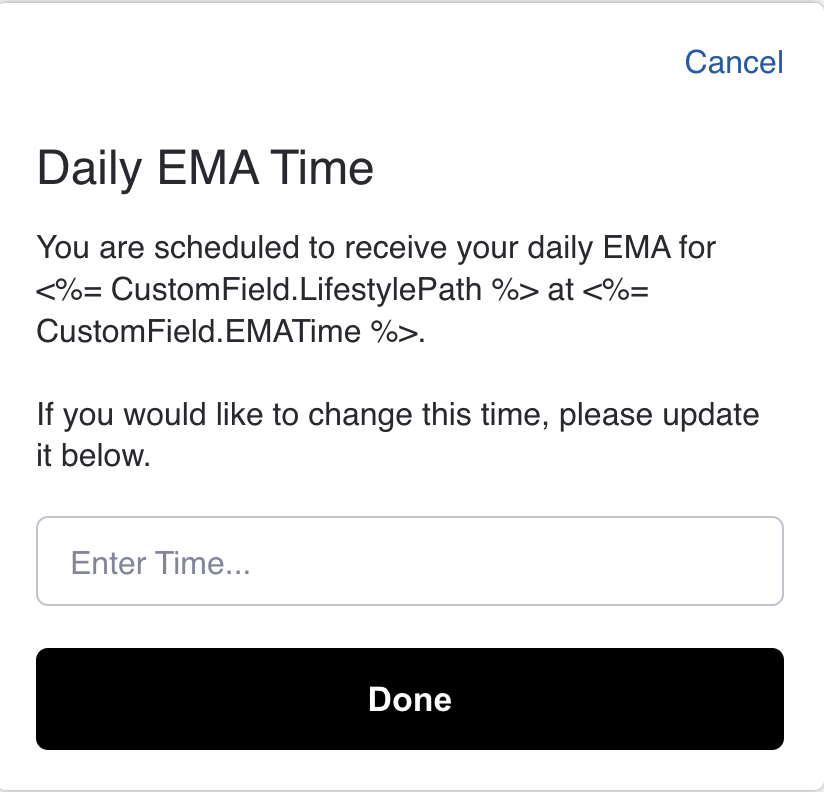The image size is (824, 792).
Task: Confirm with the Done button
Action: tap(409, 698)
